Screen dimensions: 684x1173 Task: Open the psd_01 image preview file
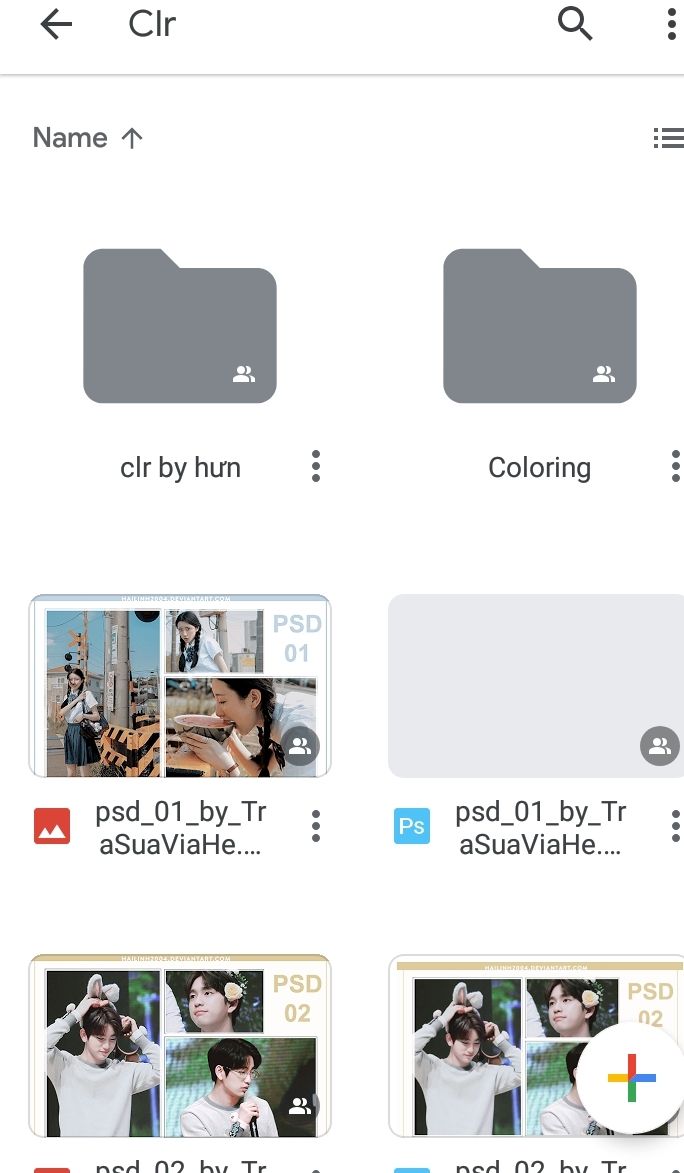[x=180, y=686]
